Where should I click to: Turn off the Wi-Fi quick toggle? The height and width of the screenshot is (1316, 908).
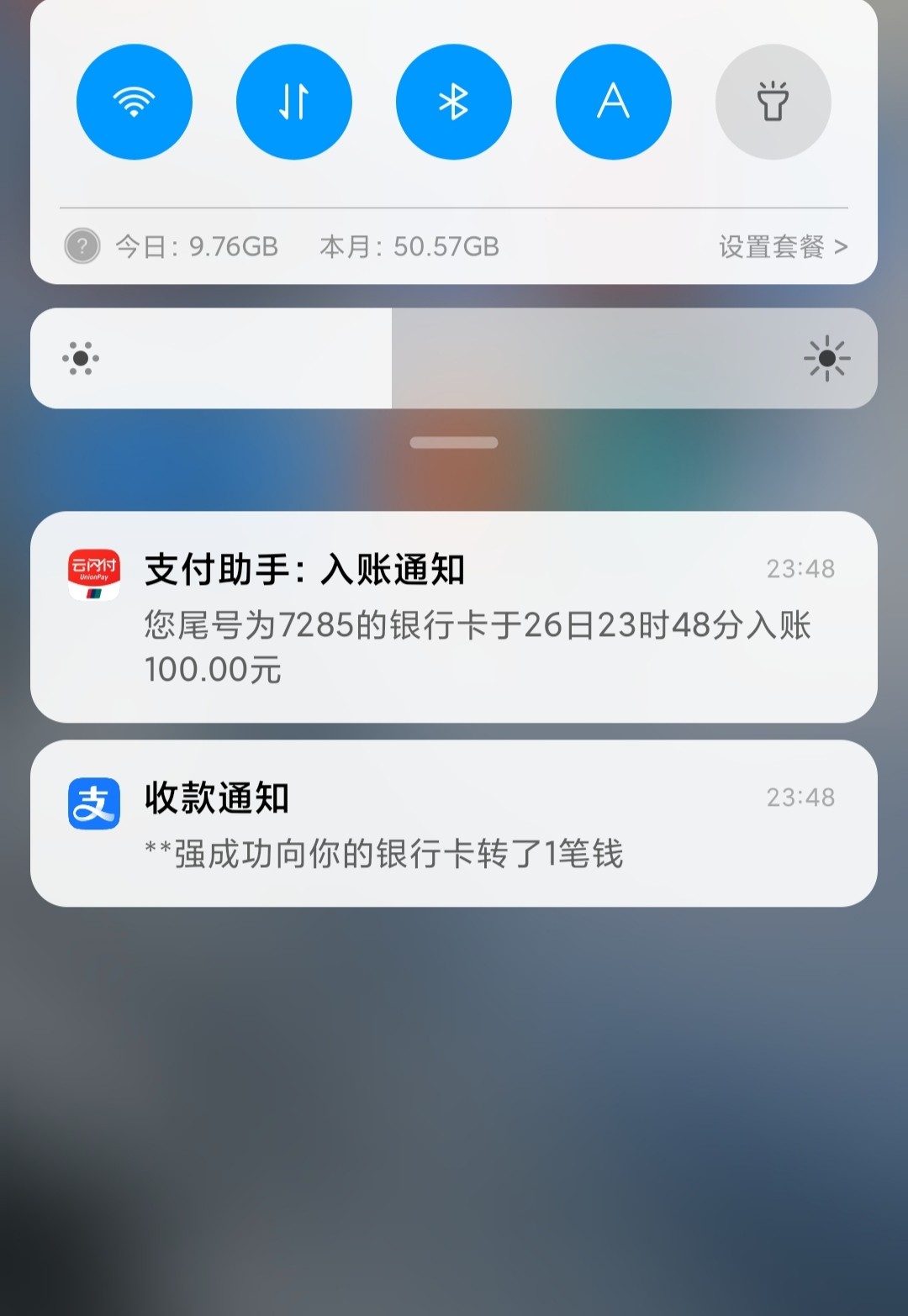(135, 102)
